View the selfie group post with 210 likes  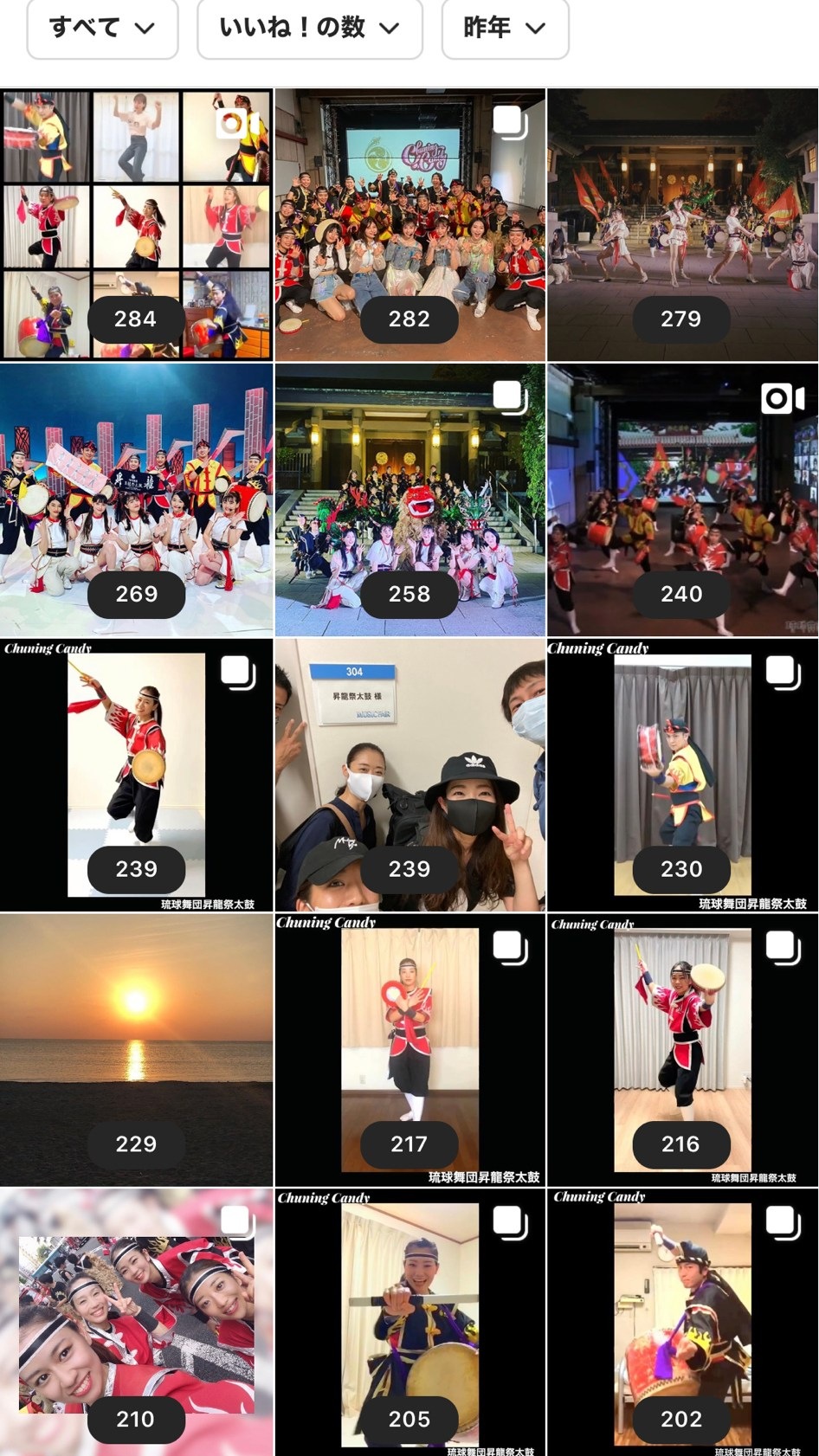(x=136, y=1323)
